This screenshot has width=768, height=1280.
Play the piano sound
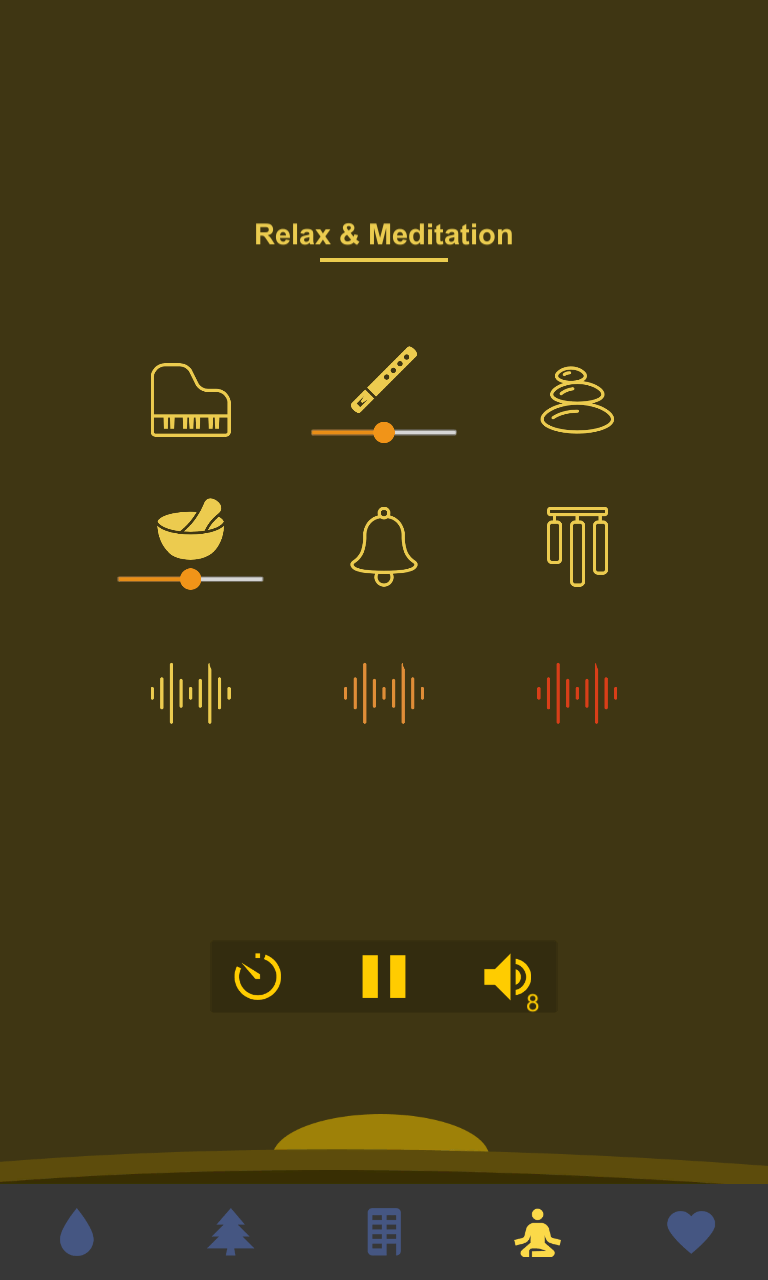point(191,399)
